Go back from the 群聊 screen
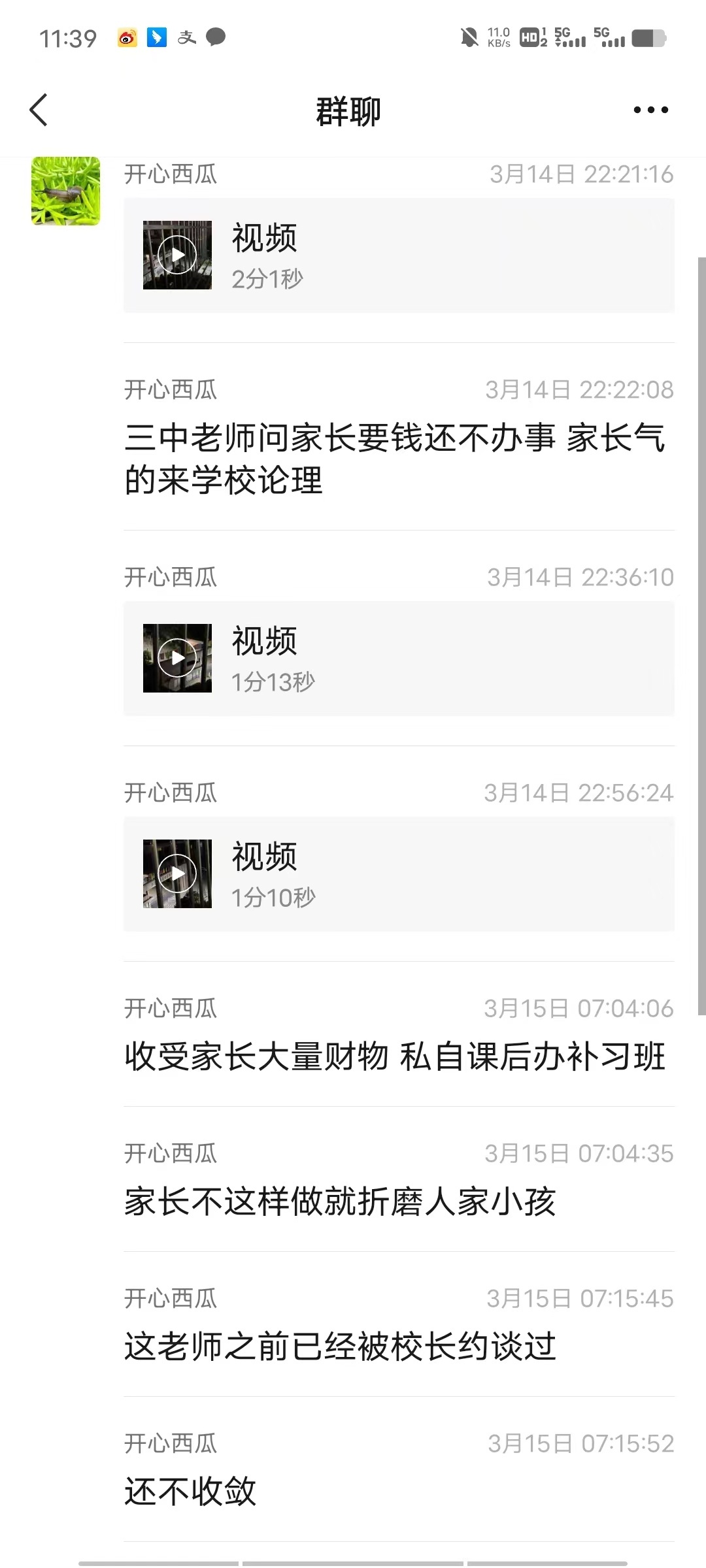Screen dimensions: 706x1568 [39, 110]
